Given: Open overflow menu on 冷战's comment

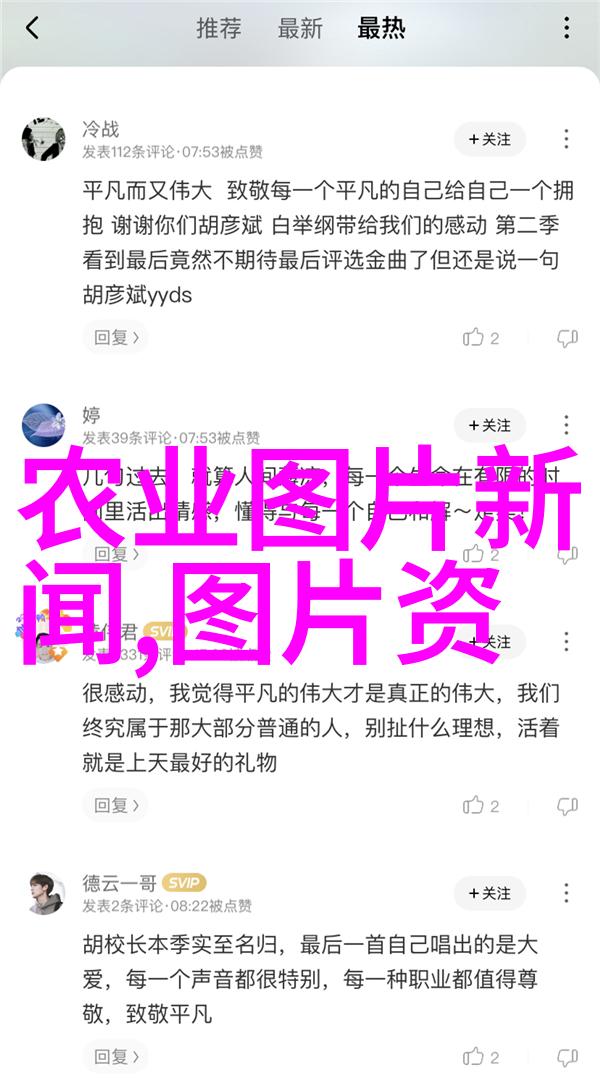Looking at the screenshot, I should pyautogui.click(x=567, y=140).
